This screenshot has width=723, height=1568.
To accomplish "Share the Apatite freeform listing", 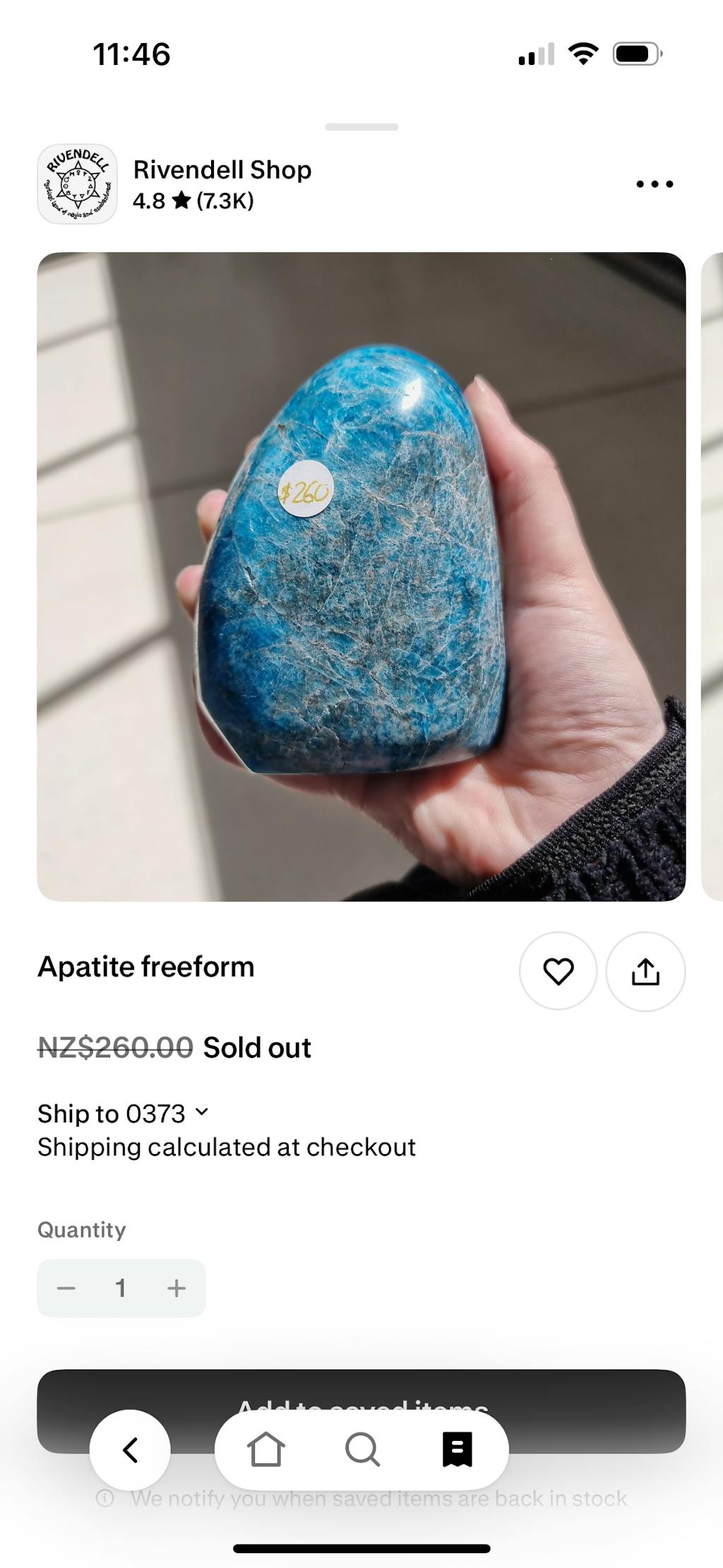I will (645, 971).
